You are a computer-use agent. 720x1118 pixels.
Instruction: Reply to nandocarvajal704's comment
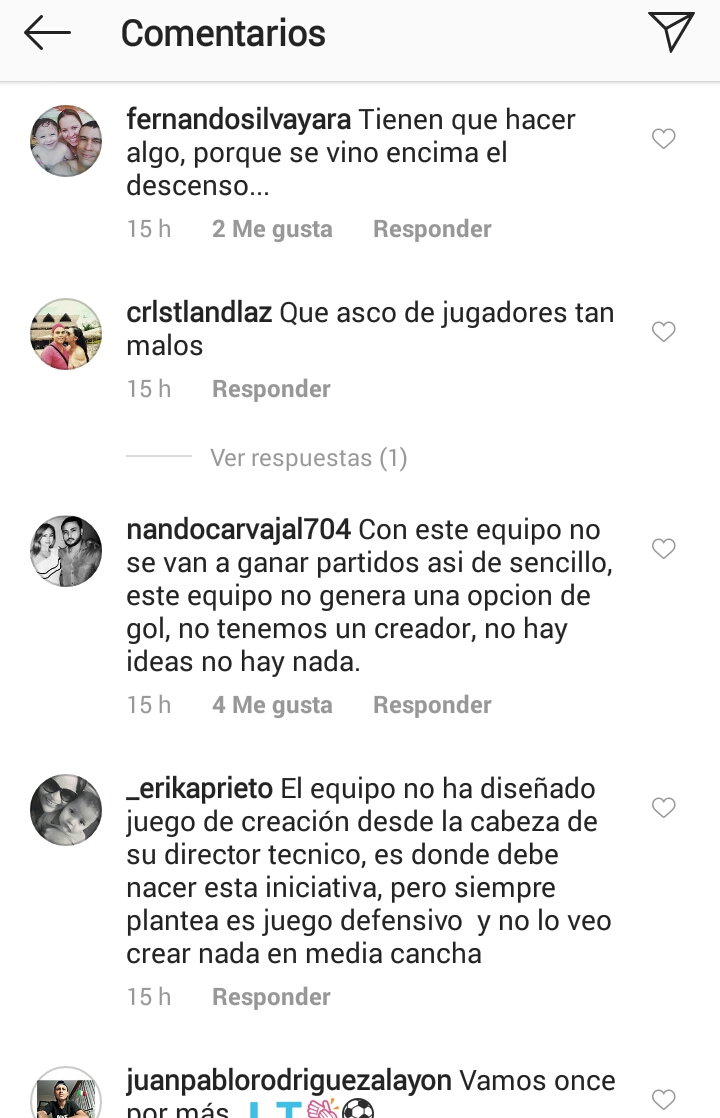[432, 705]
